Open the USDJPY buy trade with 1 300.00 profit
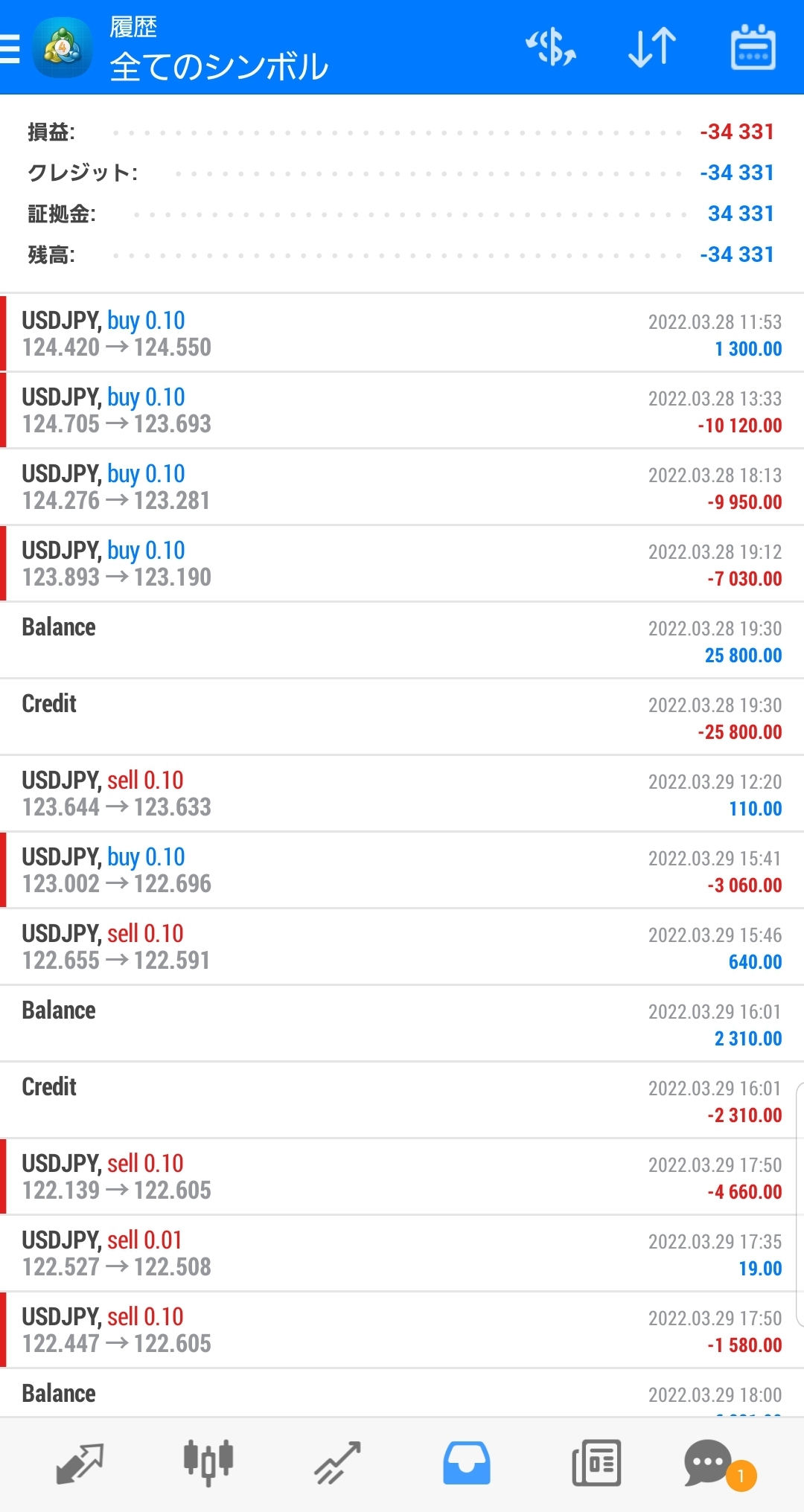The image size is (804, 1512). (402, 333)
